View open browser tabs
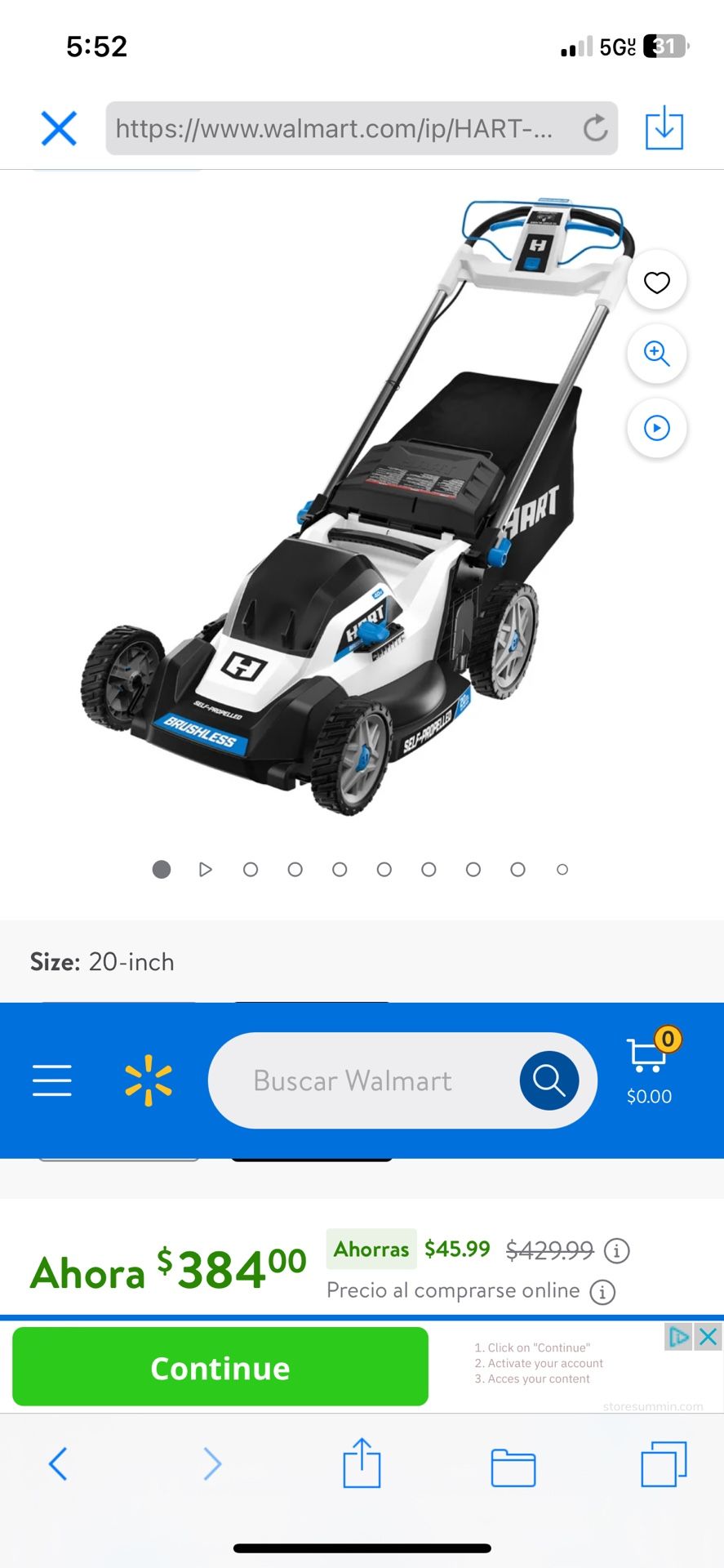The width and height of the screenshot is (724, 1568). [663, 1464]
